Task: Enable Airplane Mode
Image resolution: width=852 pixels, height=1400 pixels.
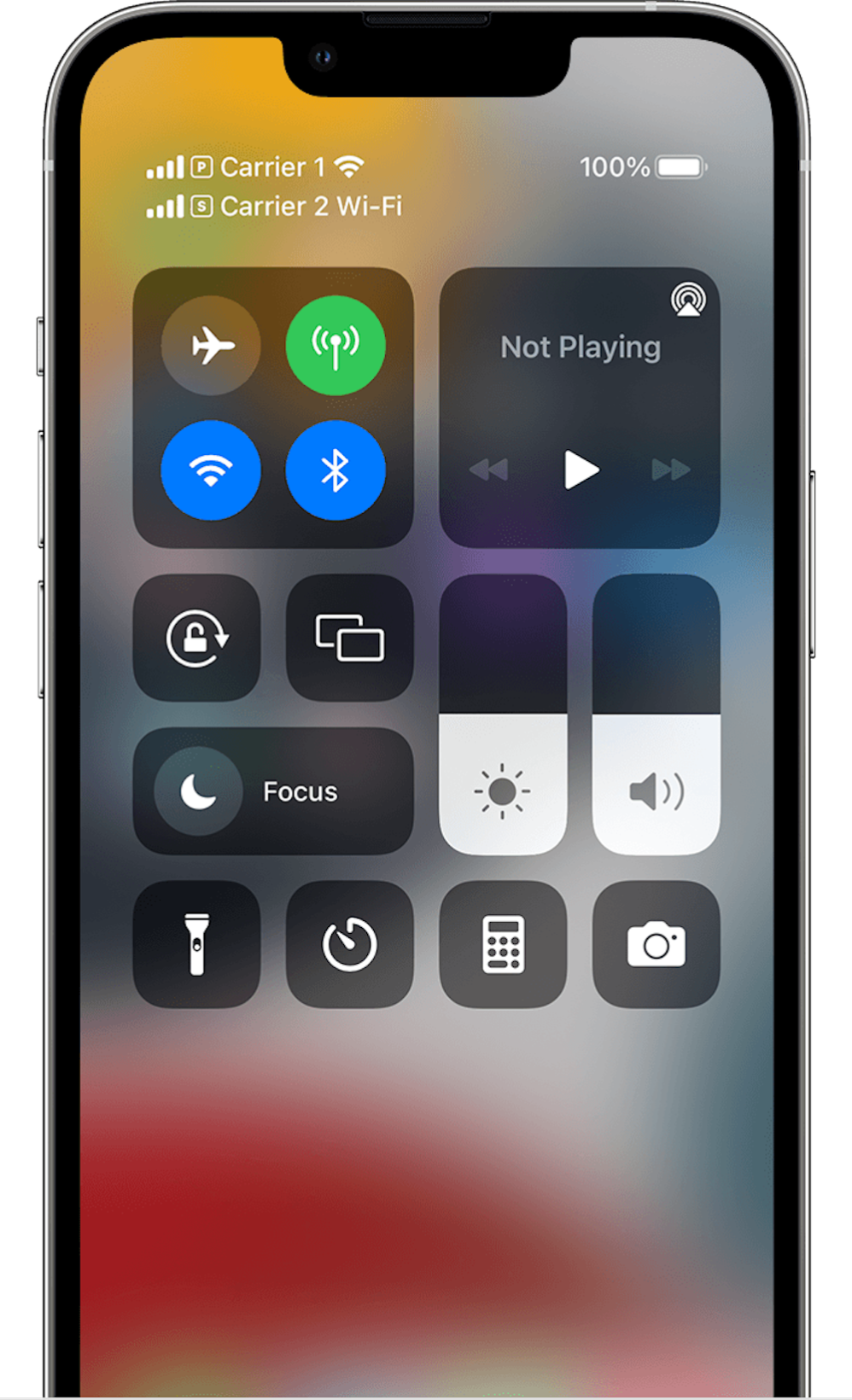Action: pyautogui.click(x=211, y=346)
